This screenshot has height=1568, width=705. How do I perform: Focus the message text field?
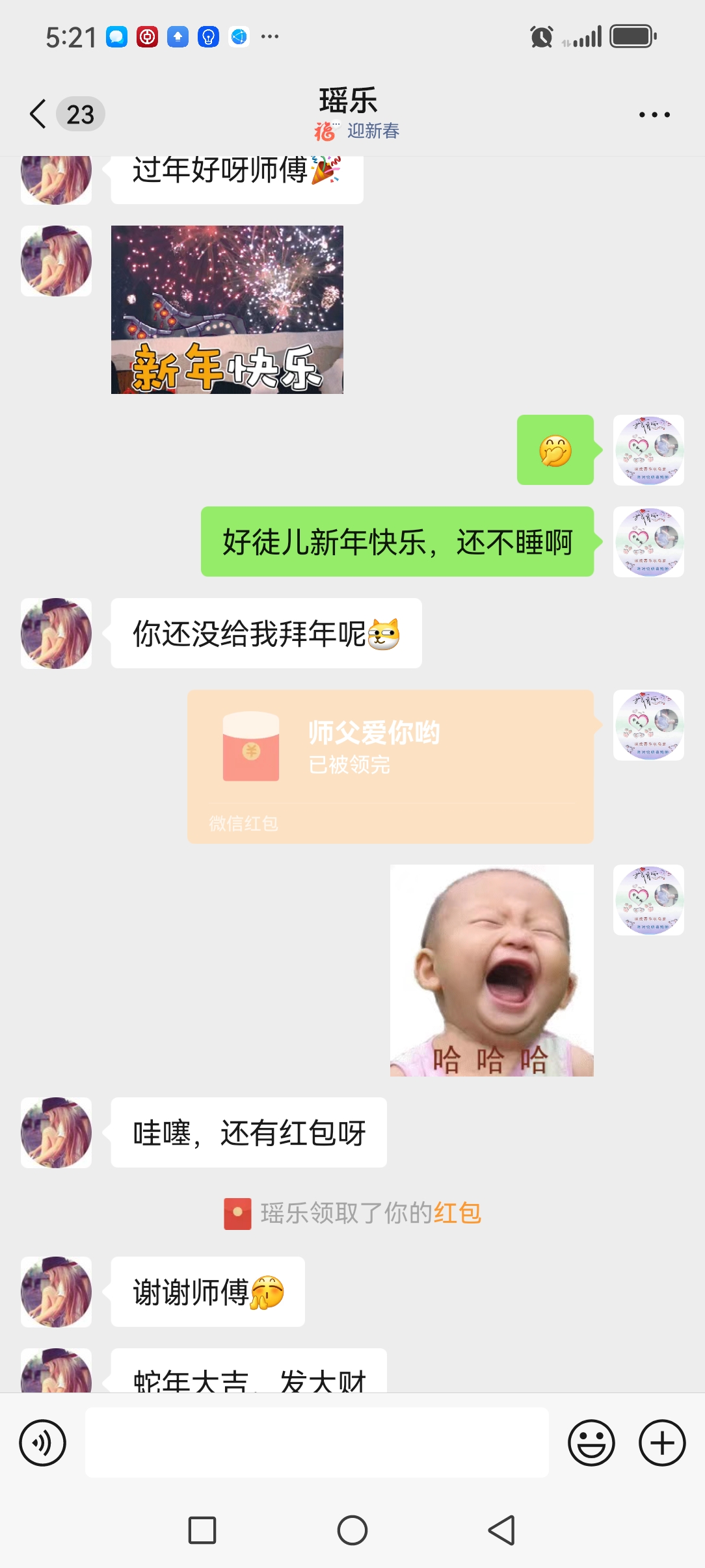click(317, 1443)
